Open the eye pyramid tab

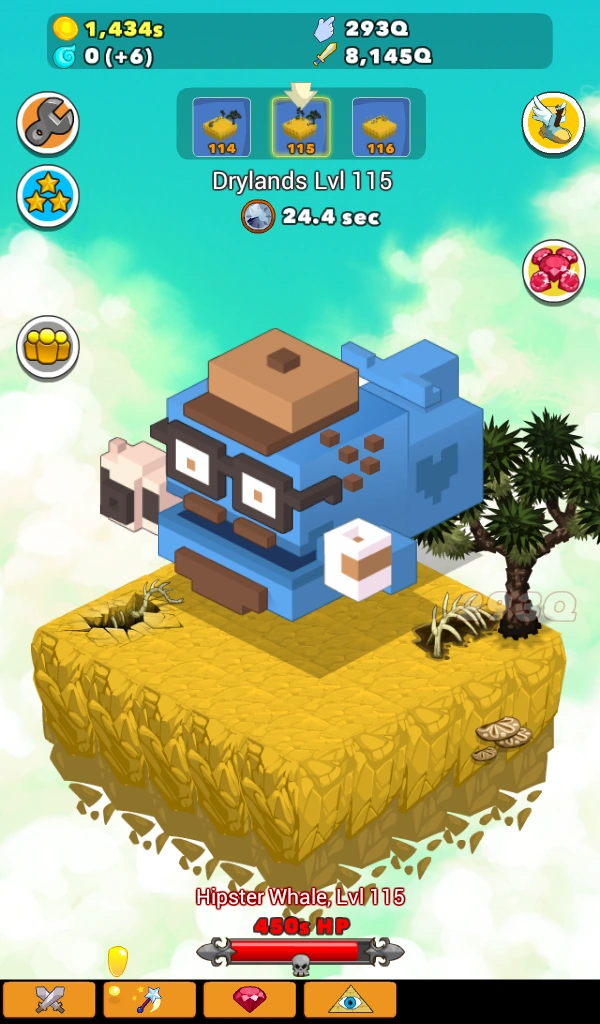350,999
